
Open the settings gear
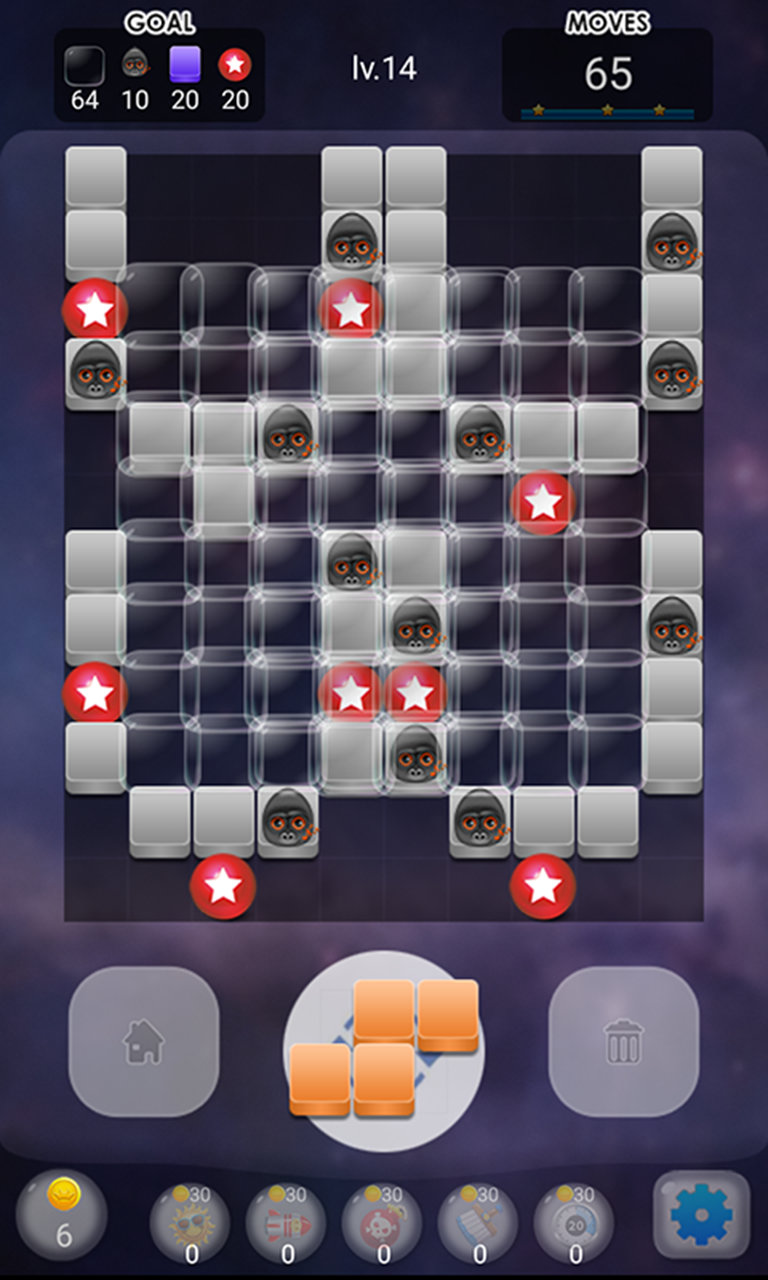pos(701,1214)
